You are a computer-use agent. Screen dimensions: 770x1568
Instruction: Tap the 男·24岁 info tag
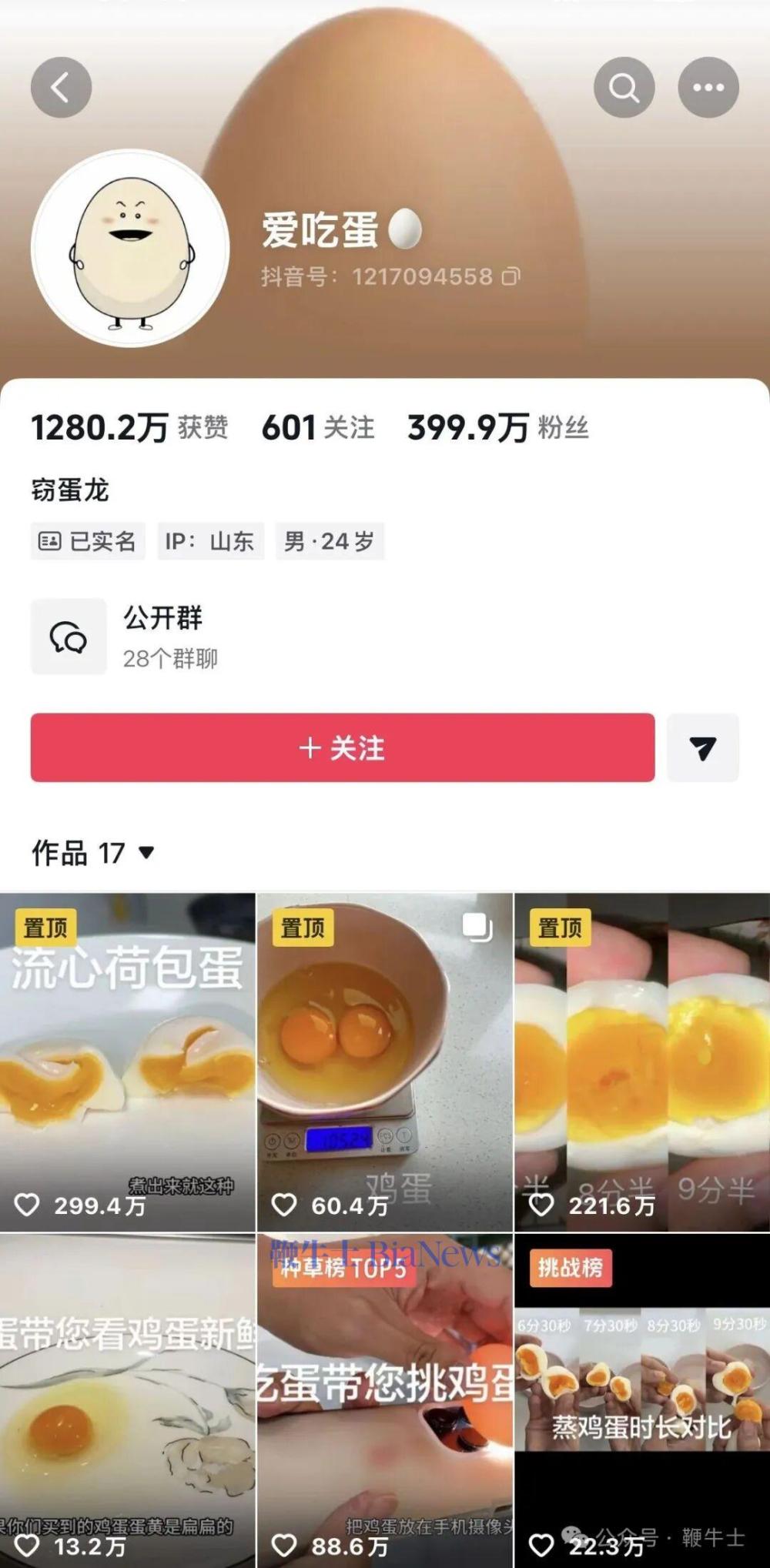[x=330, y=541]
